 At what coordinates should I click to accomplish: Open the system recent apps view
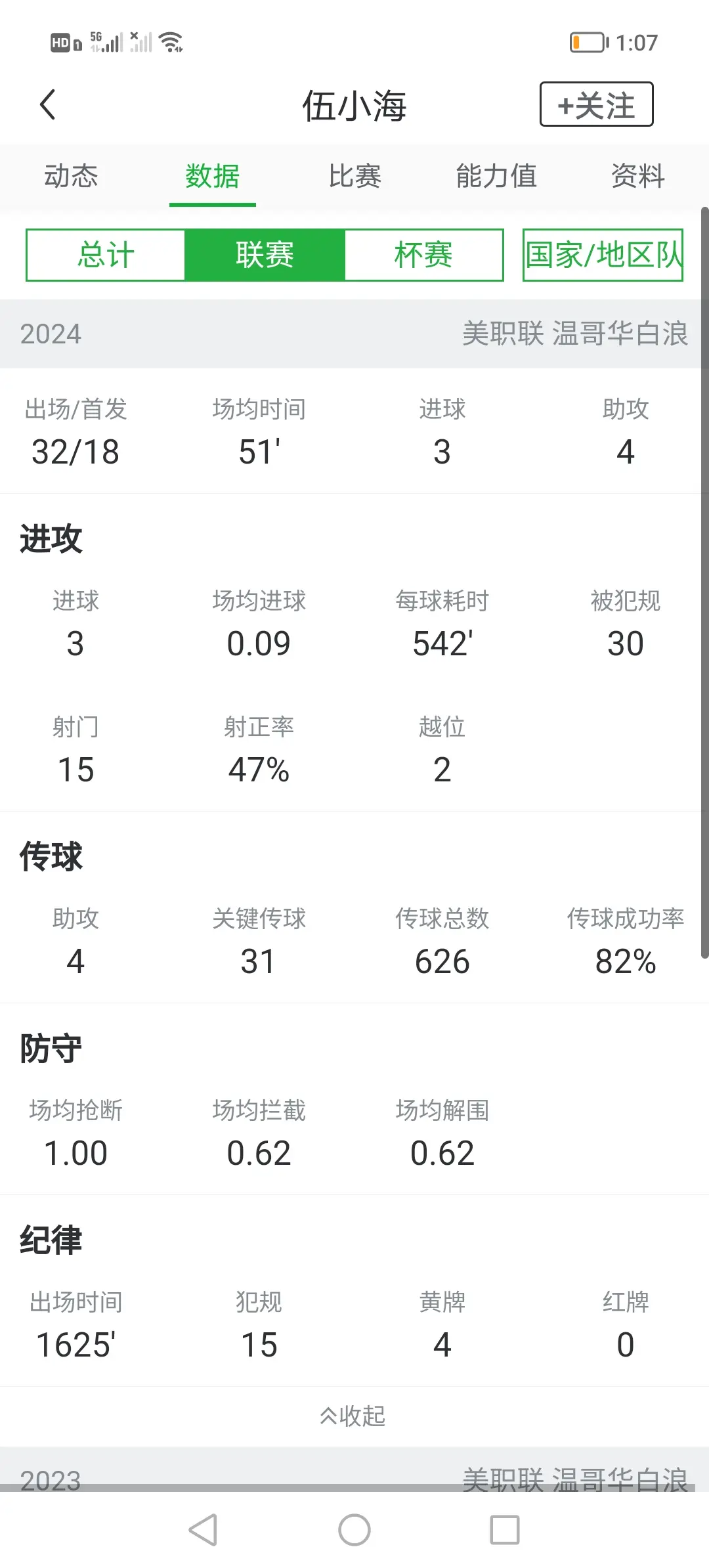[505, 1530]
